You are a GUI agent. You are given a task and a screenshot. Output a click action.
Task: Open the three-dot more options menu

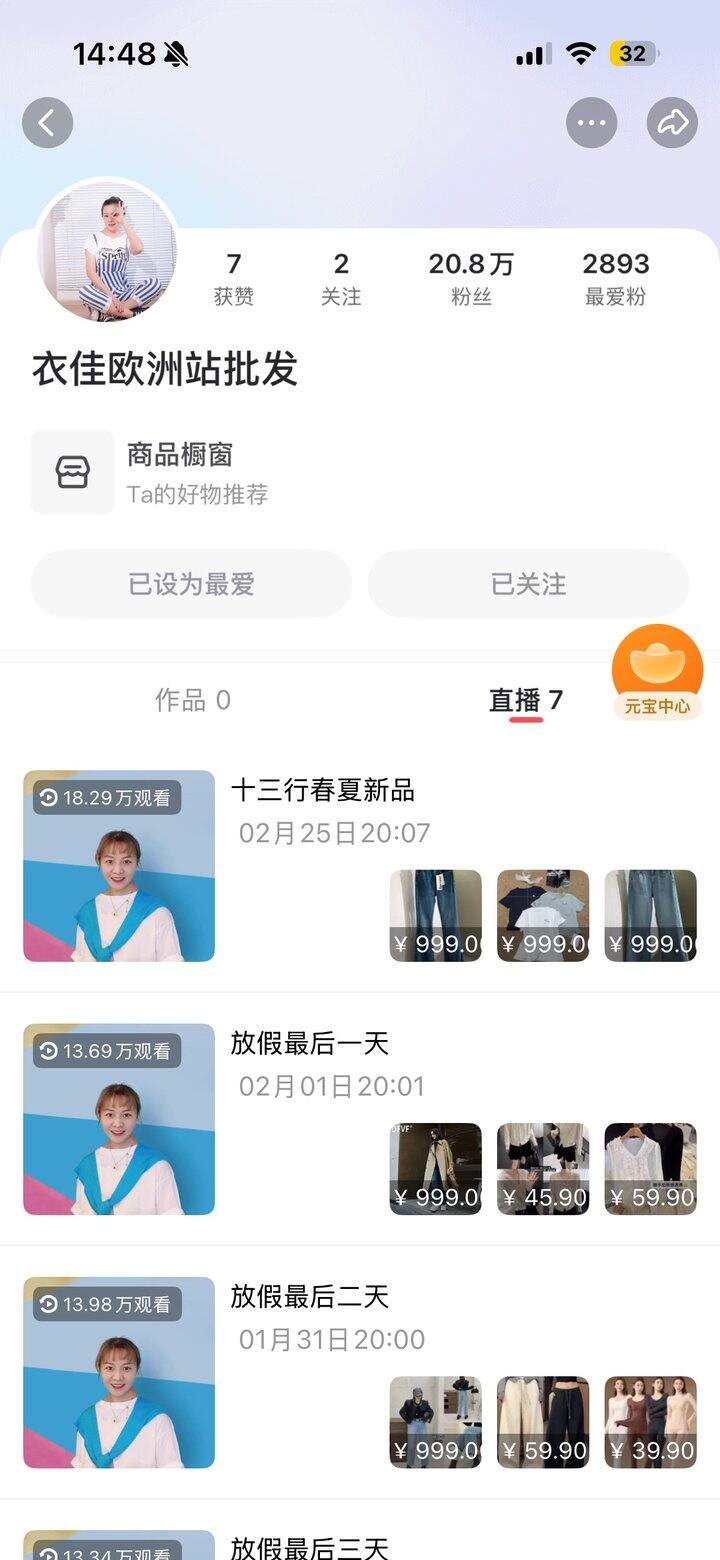(x=591, y=123)
